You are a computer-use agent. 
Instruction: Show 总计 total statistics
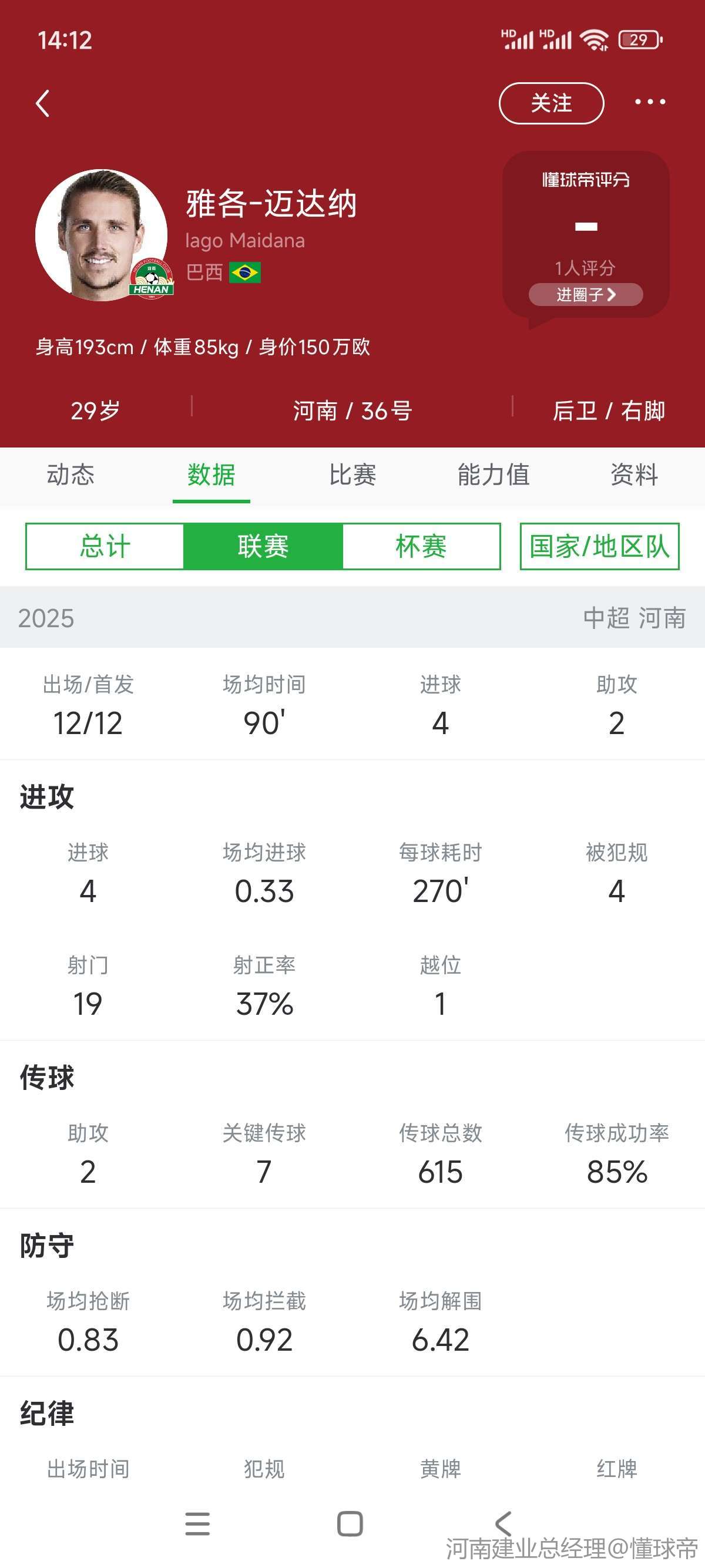(x=105, y=546)
